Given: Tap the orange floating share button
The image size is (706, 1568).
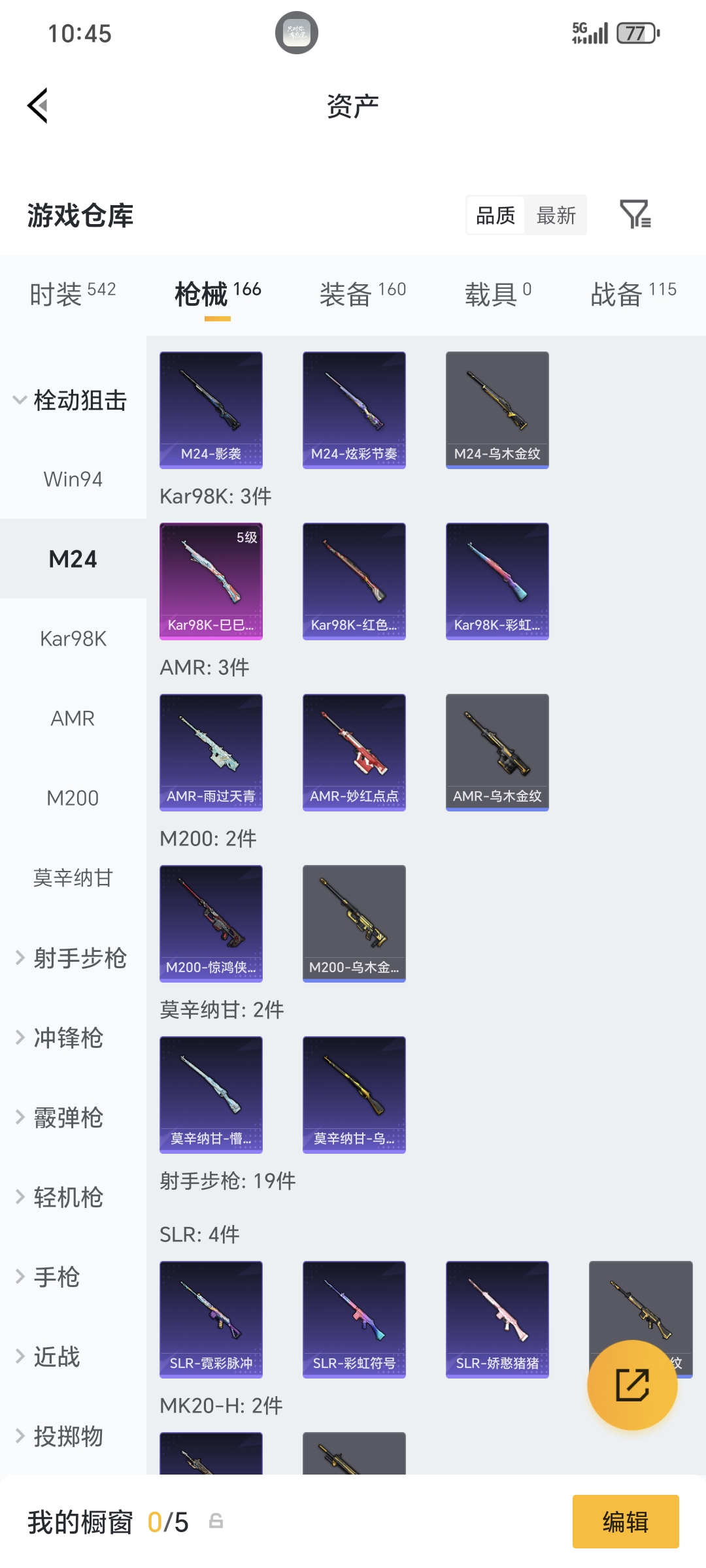Looking at the screenshot, I should click(x=632, y=1384).
